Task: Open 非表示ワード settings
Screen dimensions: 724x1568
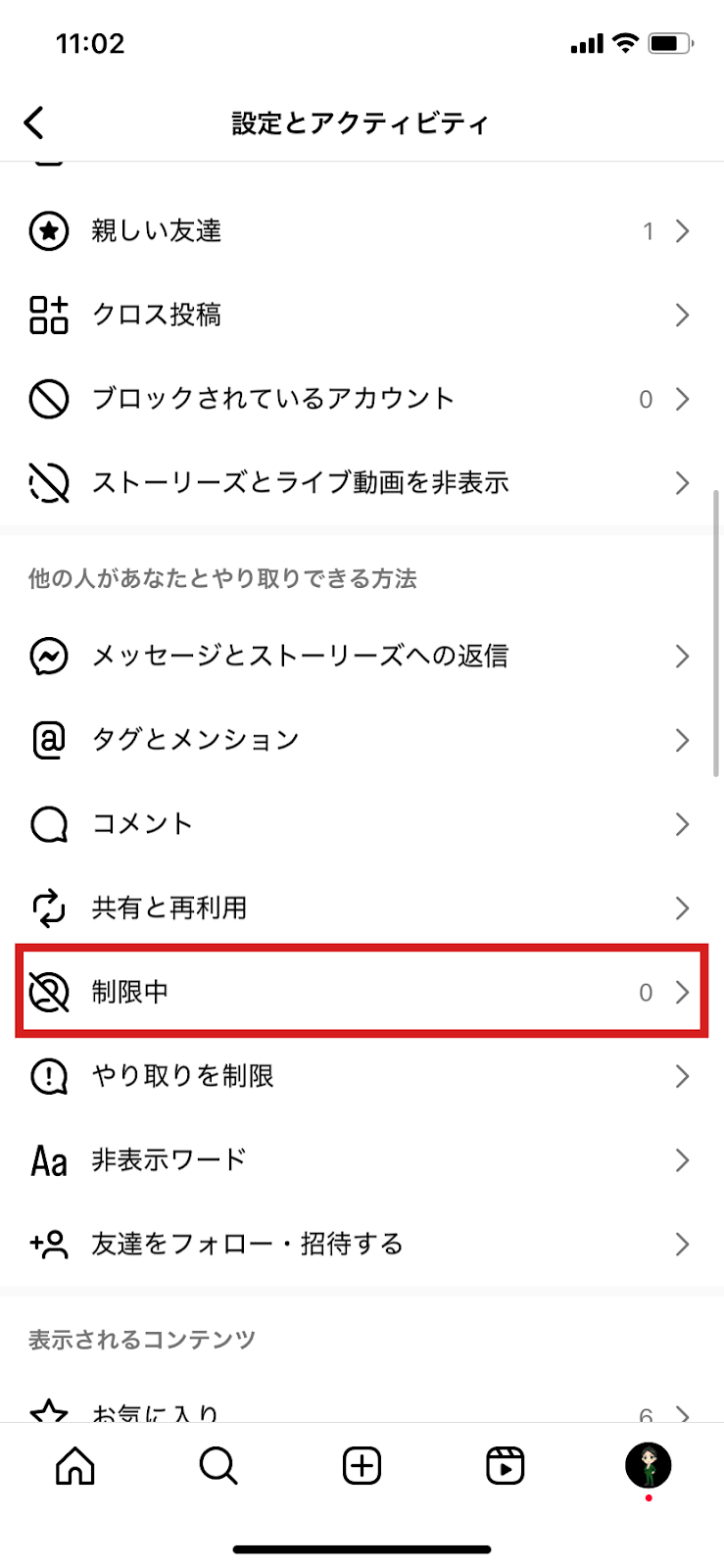Action: pyautogui.click(x=362, y=1160)
